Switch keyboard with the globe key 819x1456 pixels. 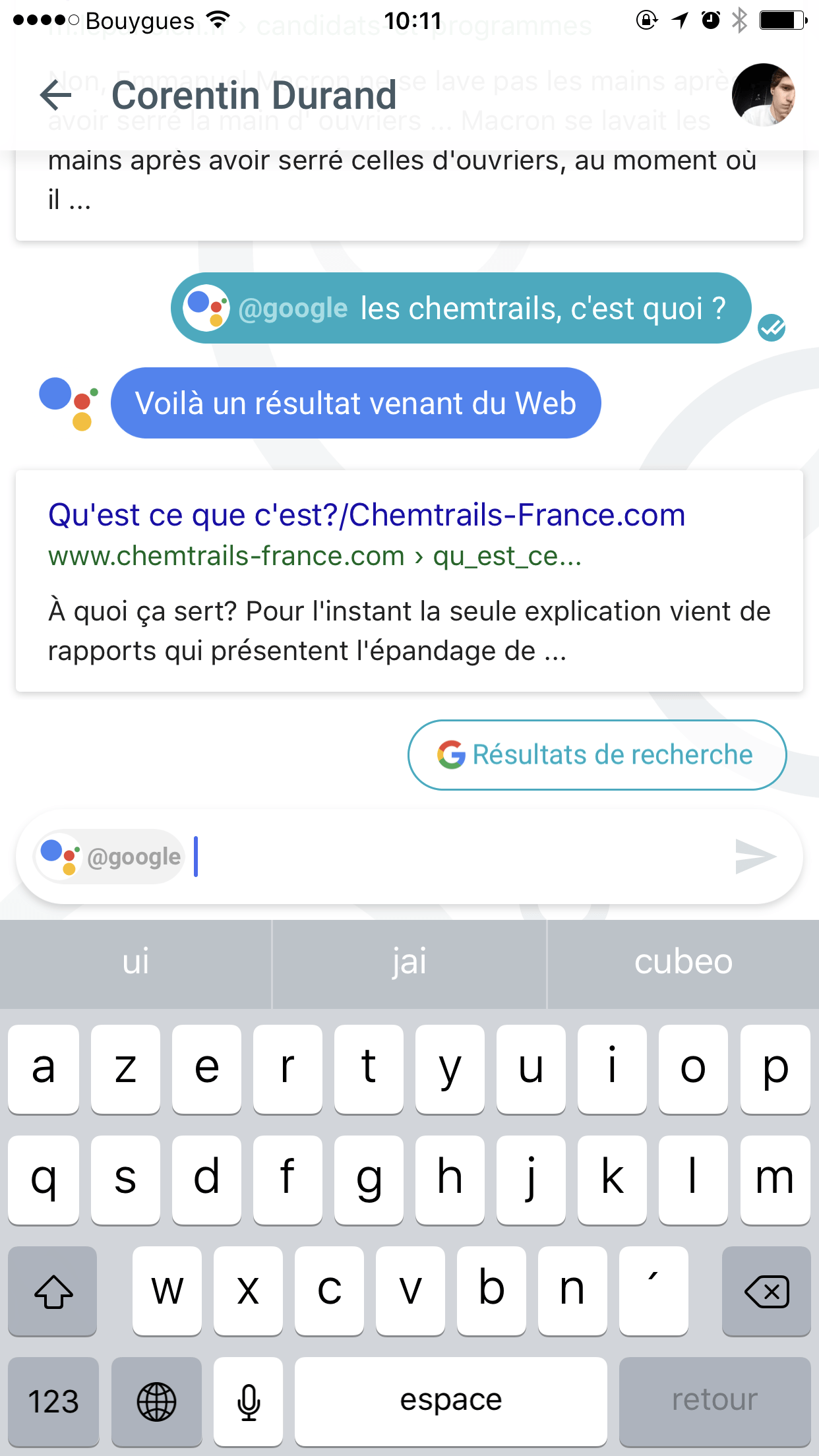[156, 1401]
